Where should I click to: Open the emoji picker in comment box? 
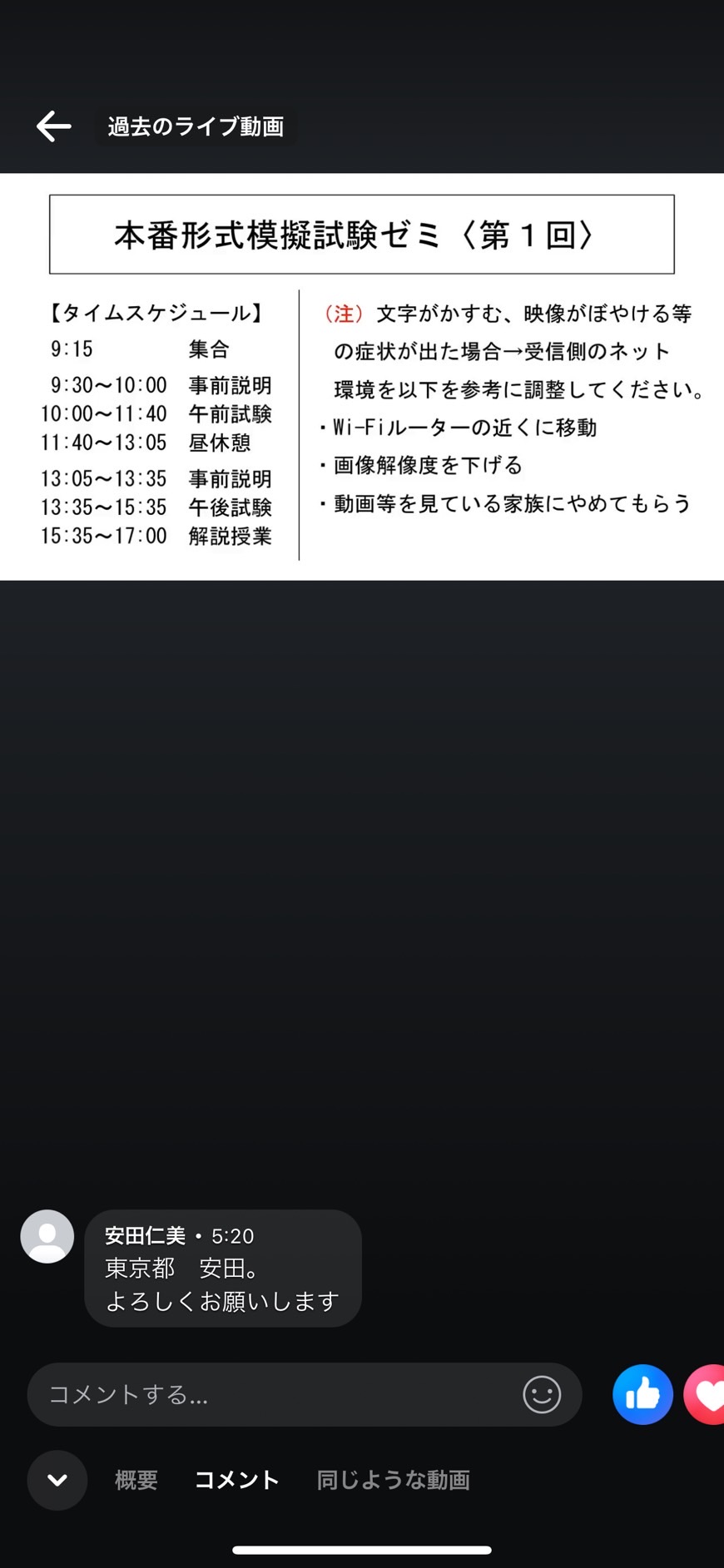coord(542,1394)
